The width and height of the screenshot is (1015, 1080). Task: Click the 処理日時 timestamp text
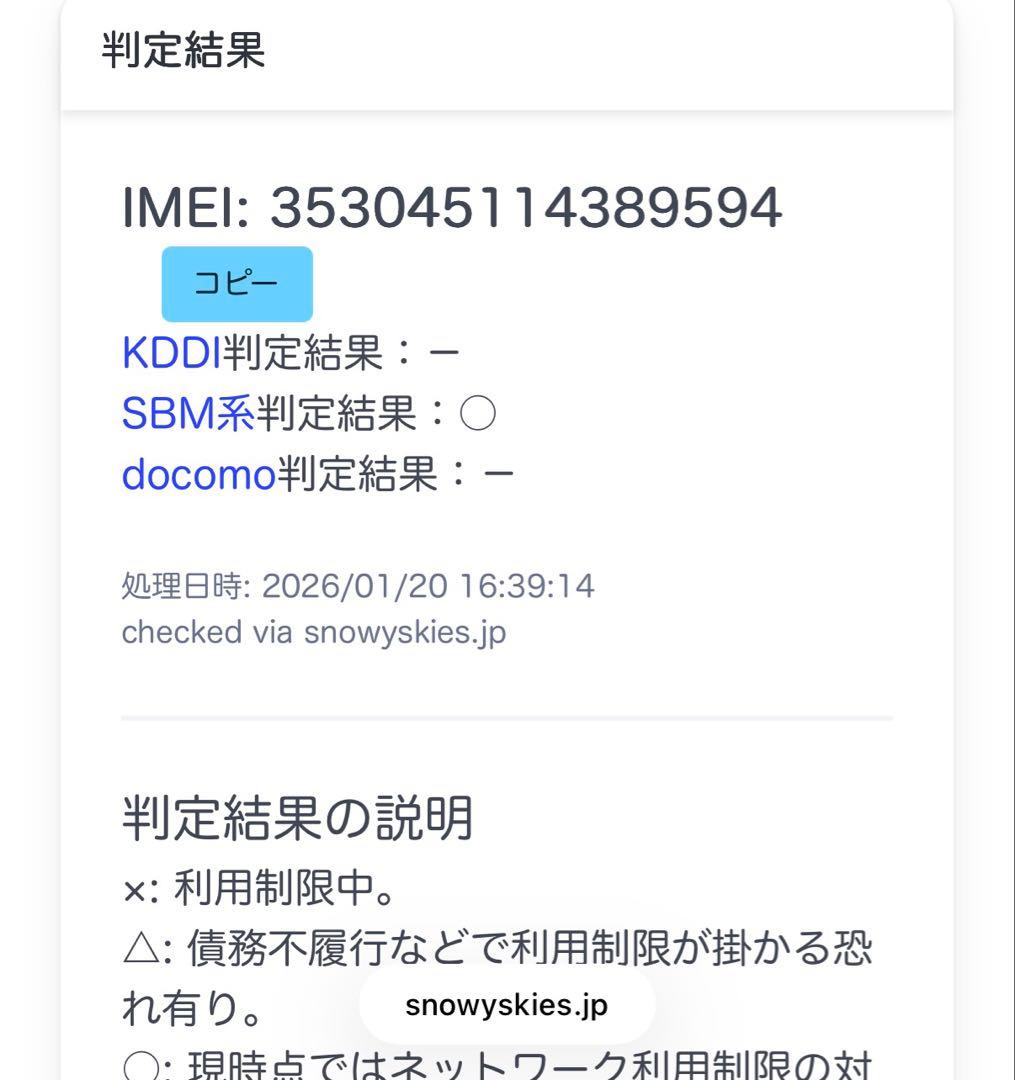click(x=358, y=587)
